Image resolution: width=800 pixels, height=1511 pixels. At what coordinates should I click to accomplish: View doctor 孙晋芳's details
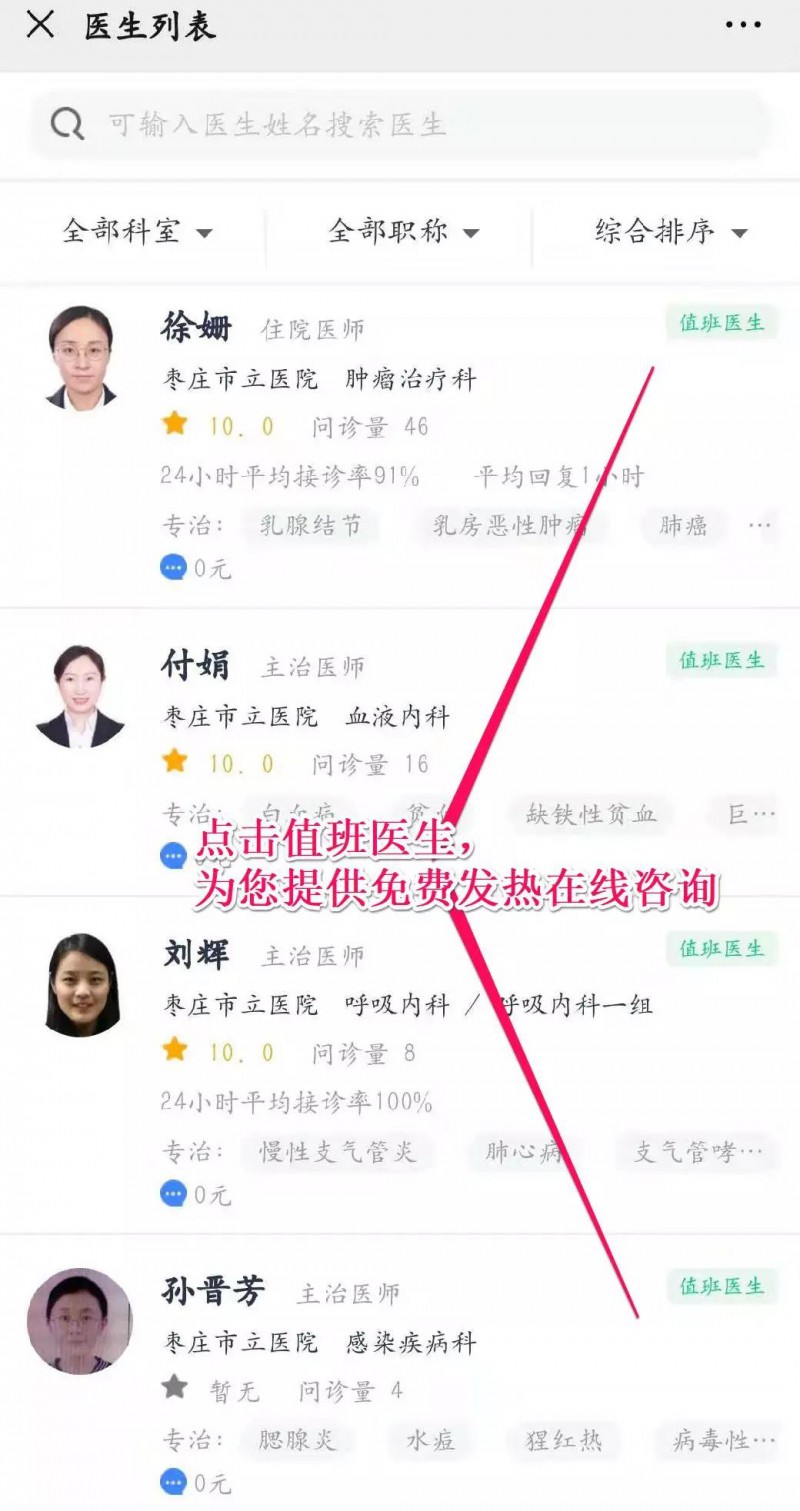[213, 1292]
